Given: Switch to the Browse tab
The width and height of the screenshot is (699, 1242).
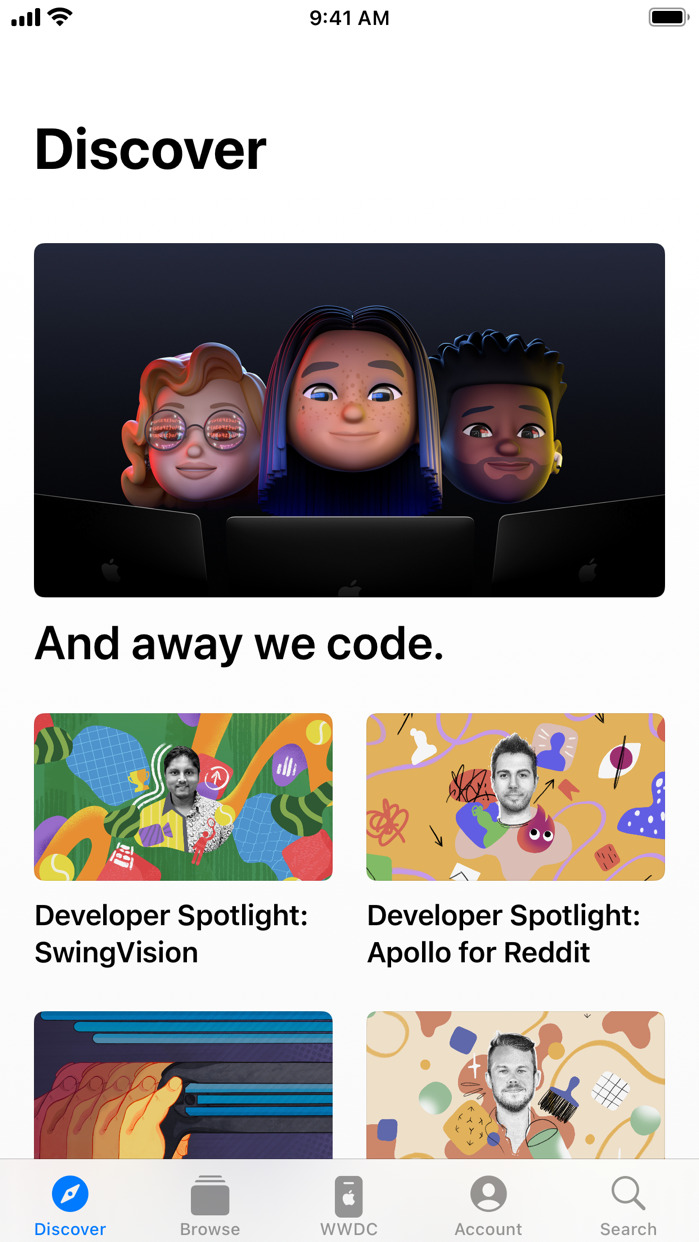Looking at the screenshot, I should coord(210,1205).
